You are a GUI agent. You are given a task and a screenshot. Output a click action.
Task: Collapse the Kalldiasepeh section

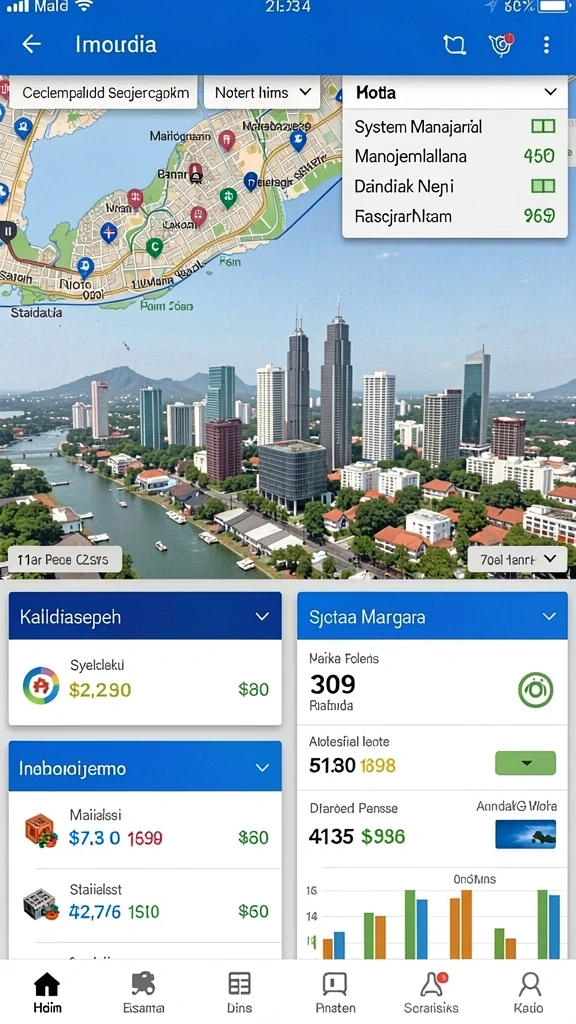[x=262, y=616]
